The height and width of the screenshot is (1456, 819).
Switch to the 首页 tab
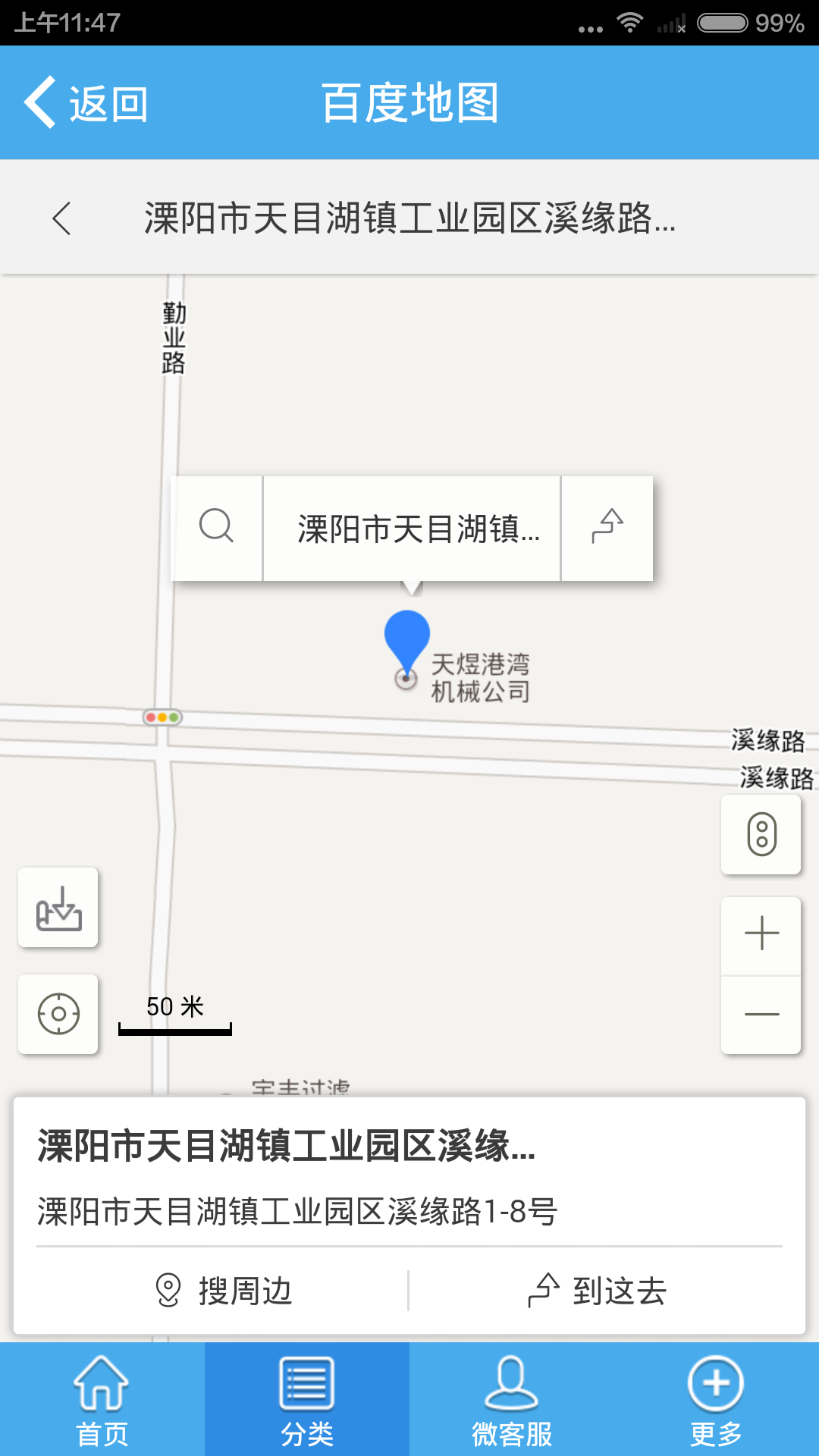pos(102,1400)
